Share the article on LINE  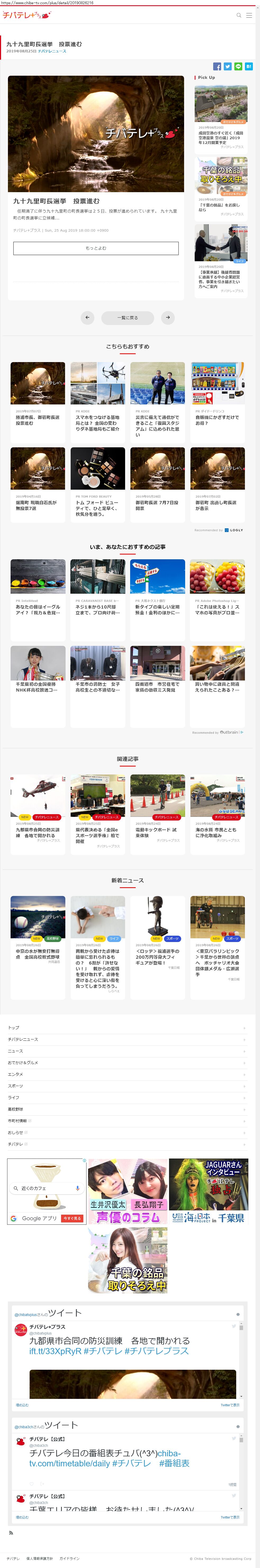238,66
